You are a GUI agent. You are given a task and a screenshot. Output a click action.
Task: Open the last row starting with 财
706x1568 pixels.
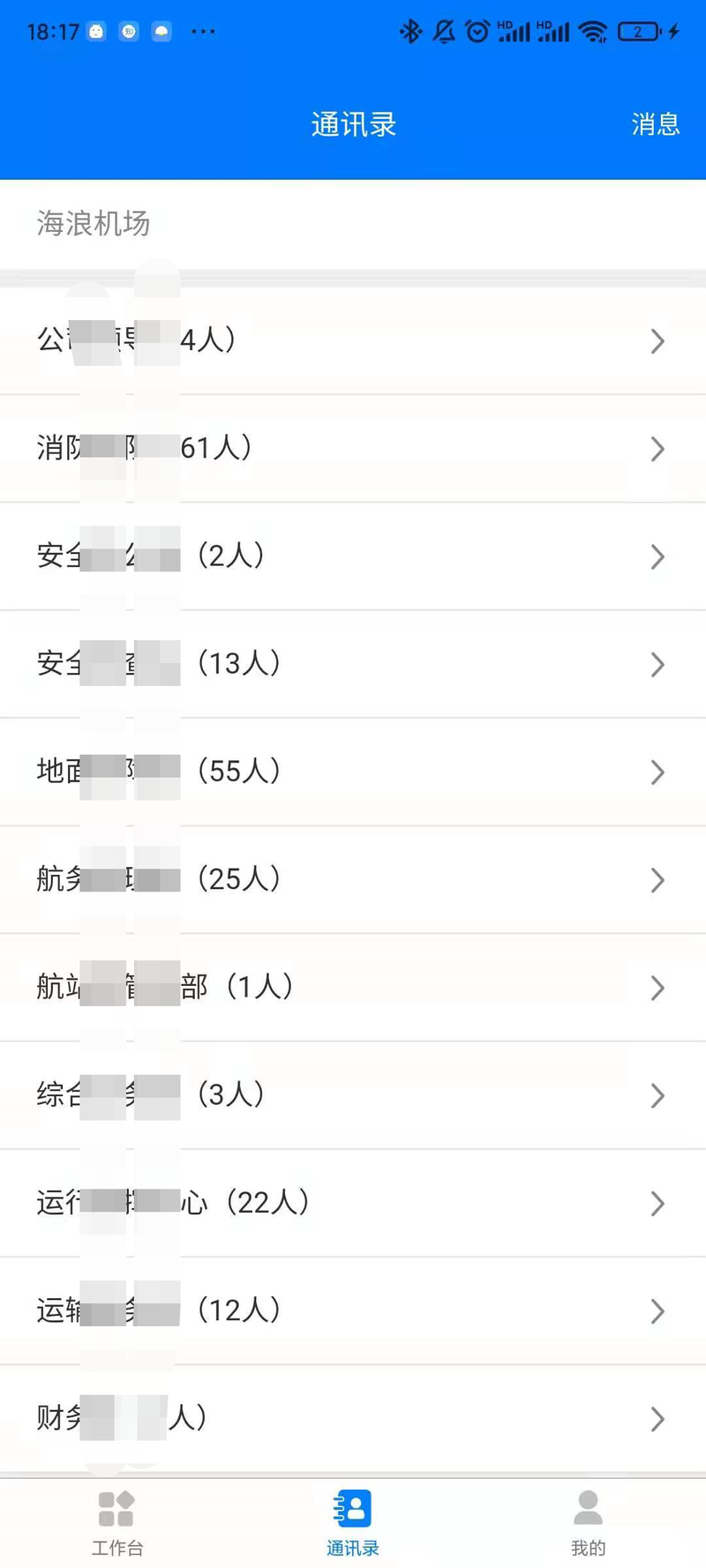[x=353, y=1419]
